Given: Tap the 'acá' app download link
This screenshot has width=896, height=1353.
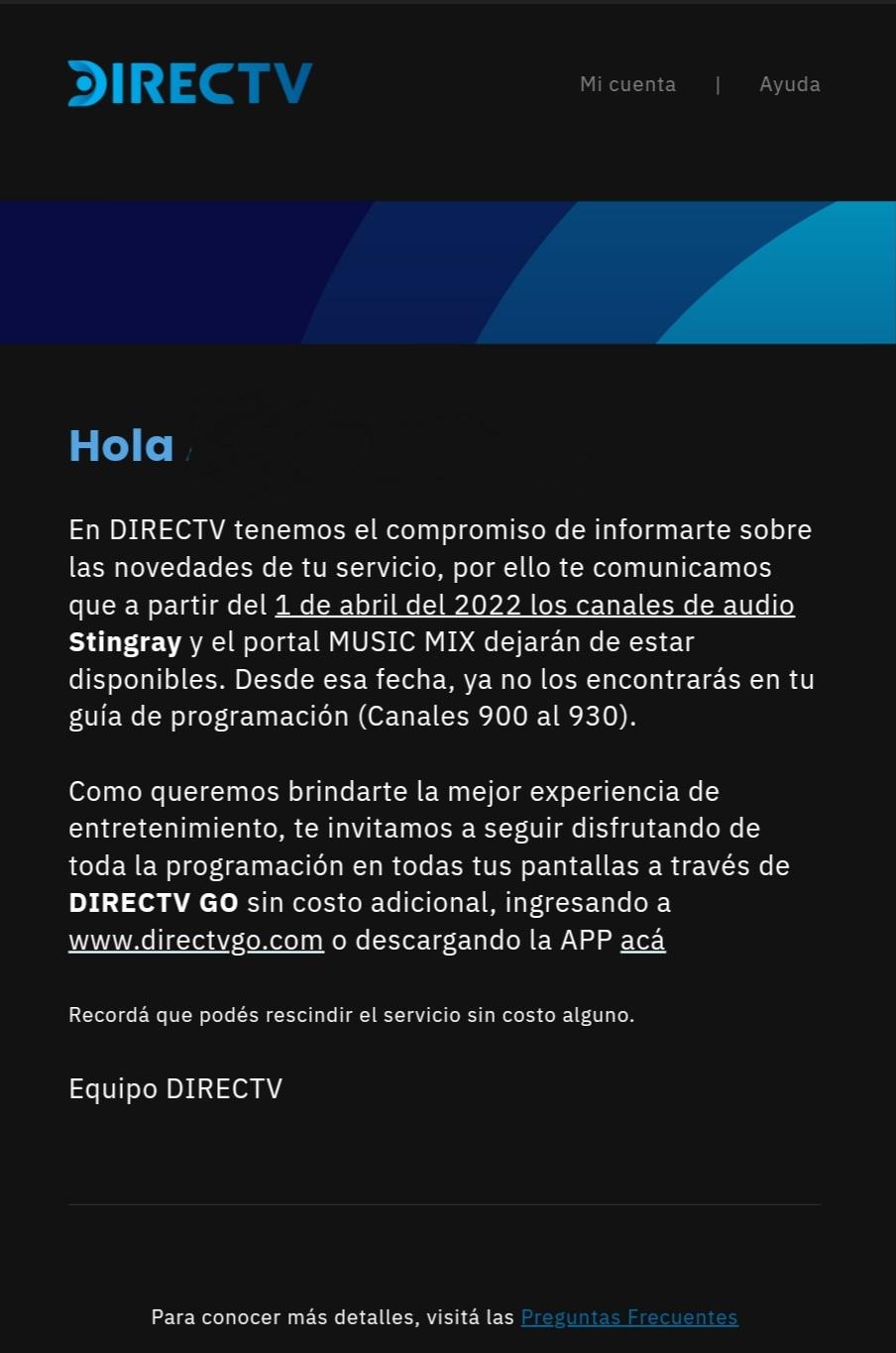Looking at the screenshot, I should click(x=642, y=940).
